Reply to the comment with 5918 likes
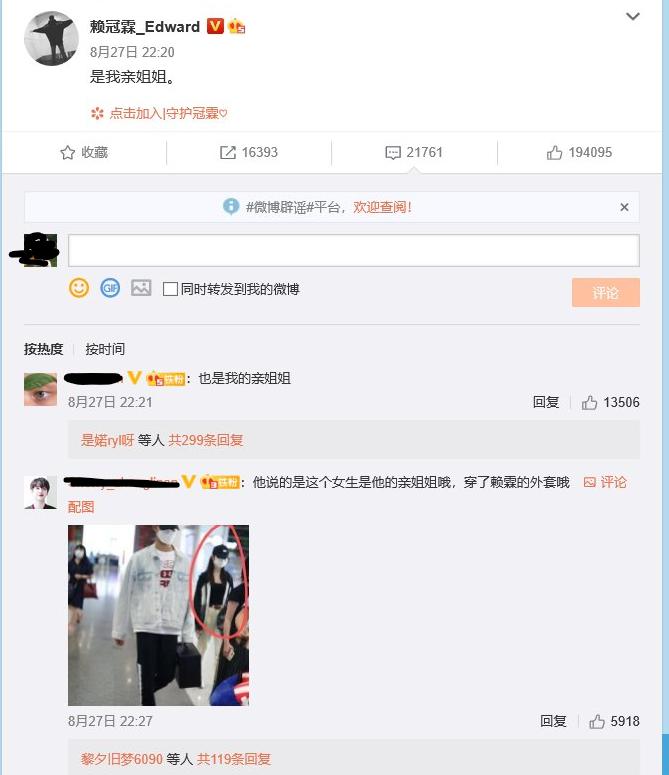 coord(553,721)
